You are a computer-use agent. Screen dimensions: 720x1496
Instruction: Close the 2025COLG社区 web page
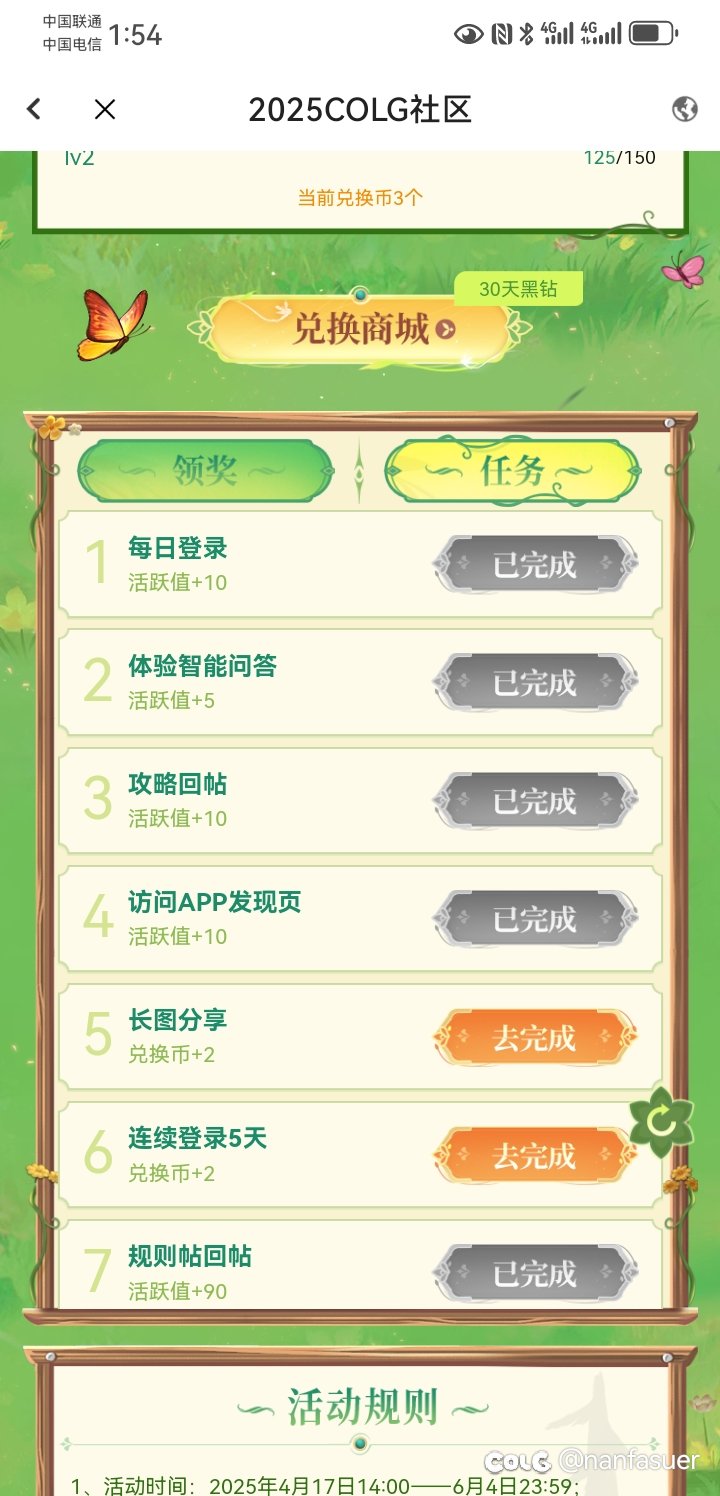pyautogui.click(x=105, y=109)
